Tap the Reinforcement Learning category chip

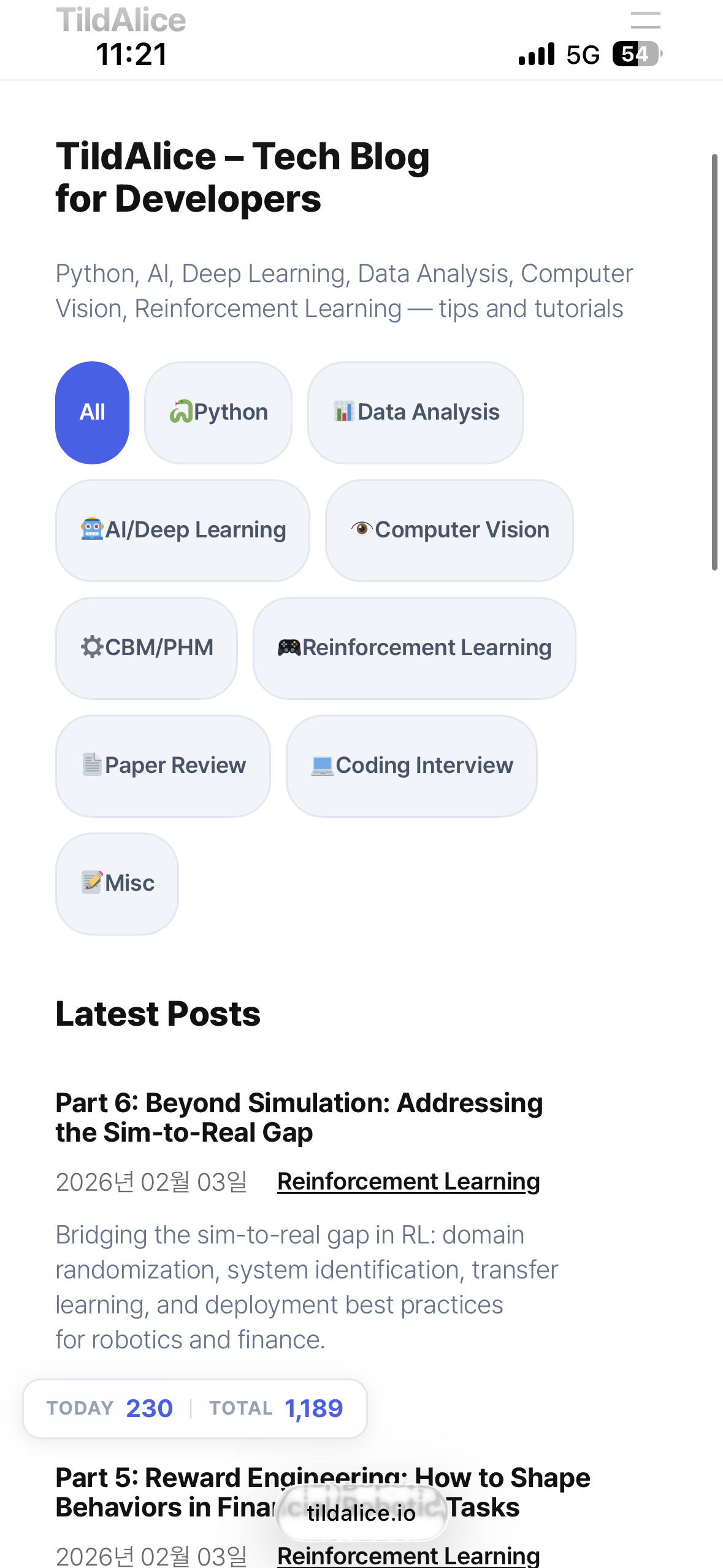(x=414, y=648)
